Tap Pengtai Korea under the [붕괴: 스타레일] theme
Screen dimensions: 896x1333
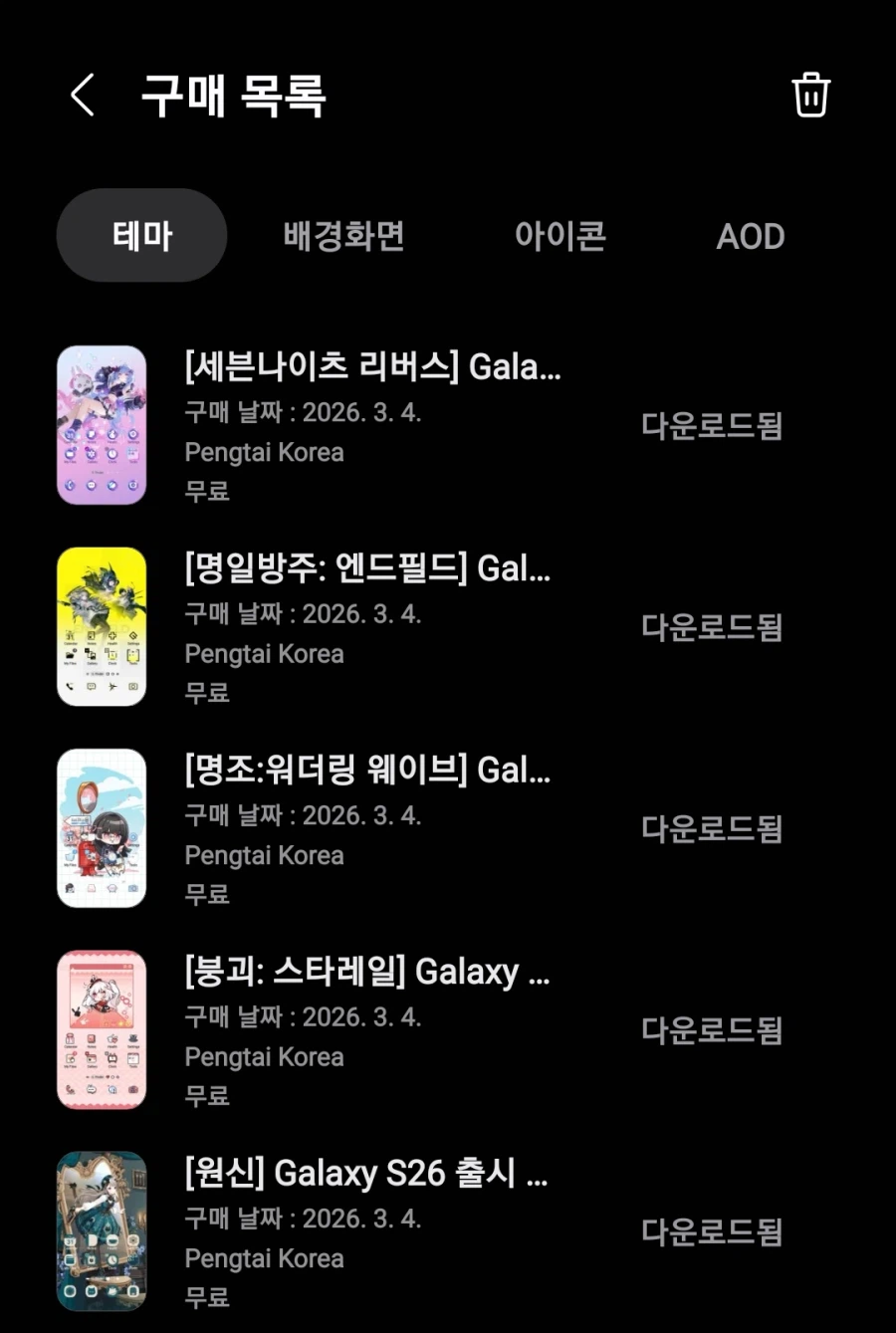coord(264,1056)
